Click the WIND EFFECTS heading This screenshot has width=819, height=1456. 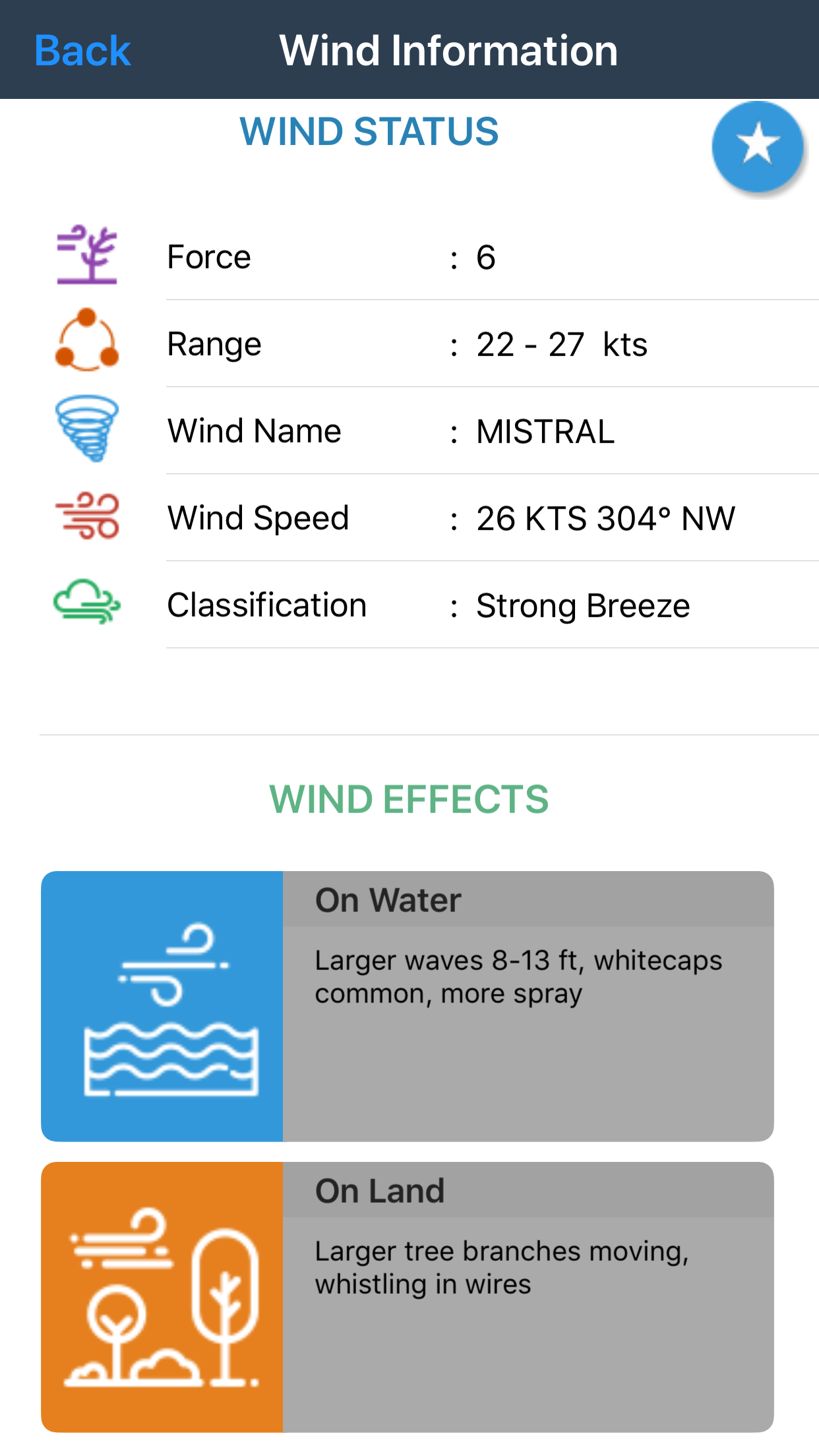[x=409, y=799]
